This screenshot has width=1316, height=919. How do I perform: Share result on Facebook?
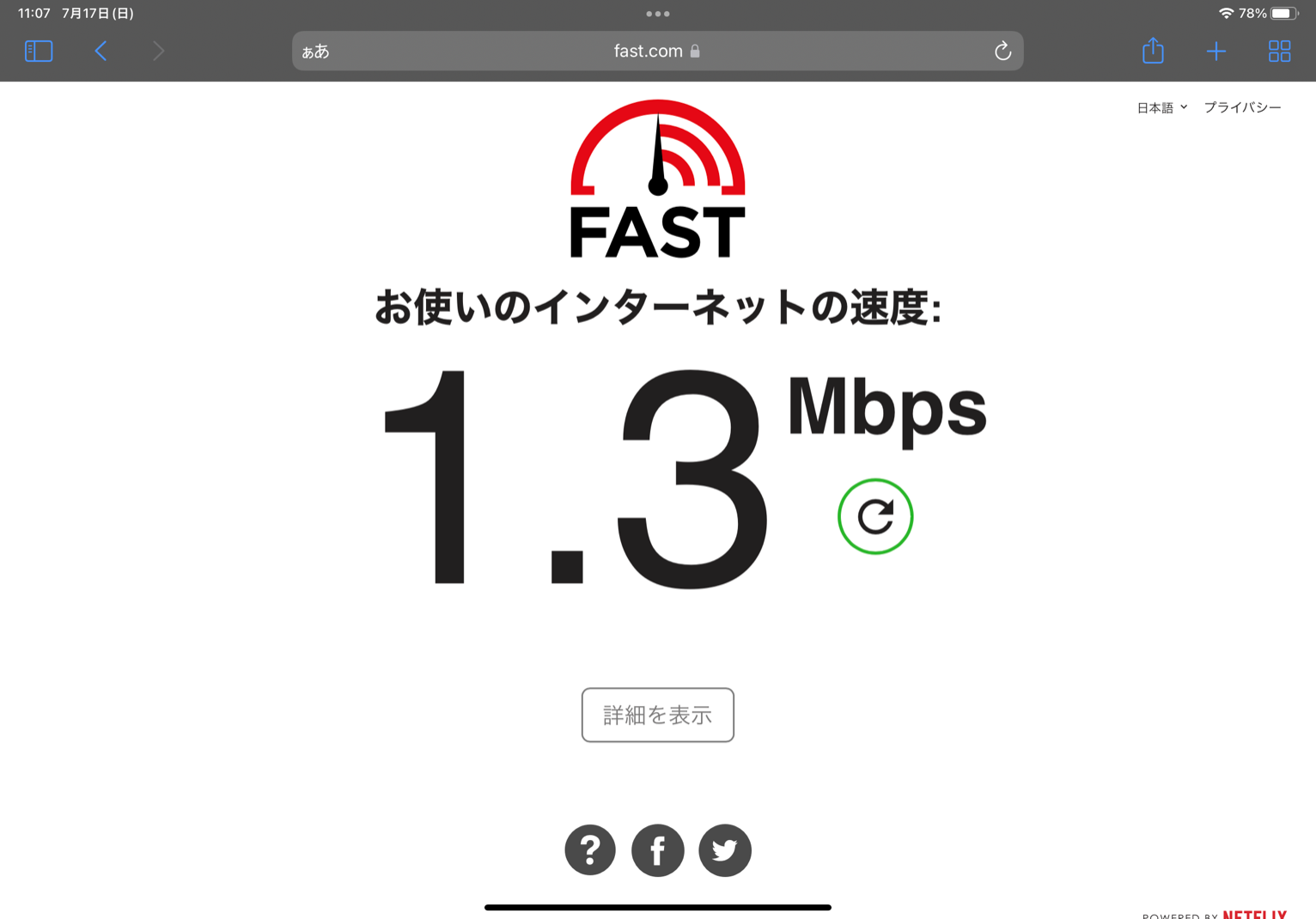click(657, 850)
